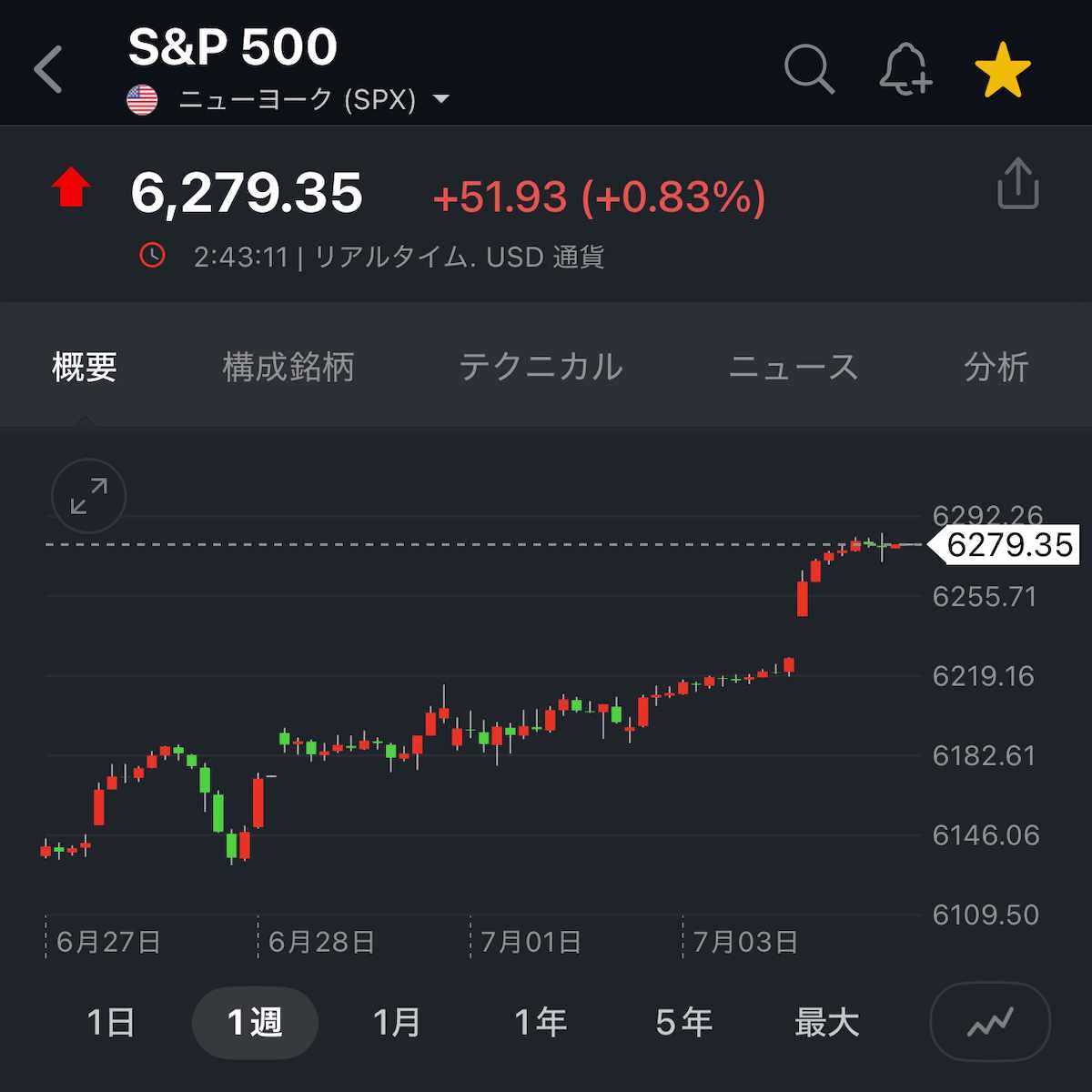Select the 1日 chart range
This screenshot has width=1092, height=1092.
(111, 1022)
